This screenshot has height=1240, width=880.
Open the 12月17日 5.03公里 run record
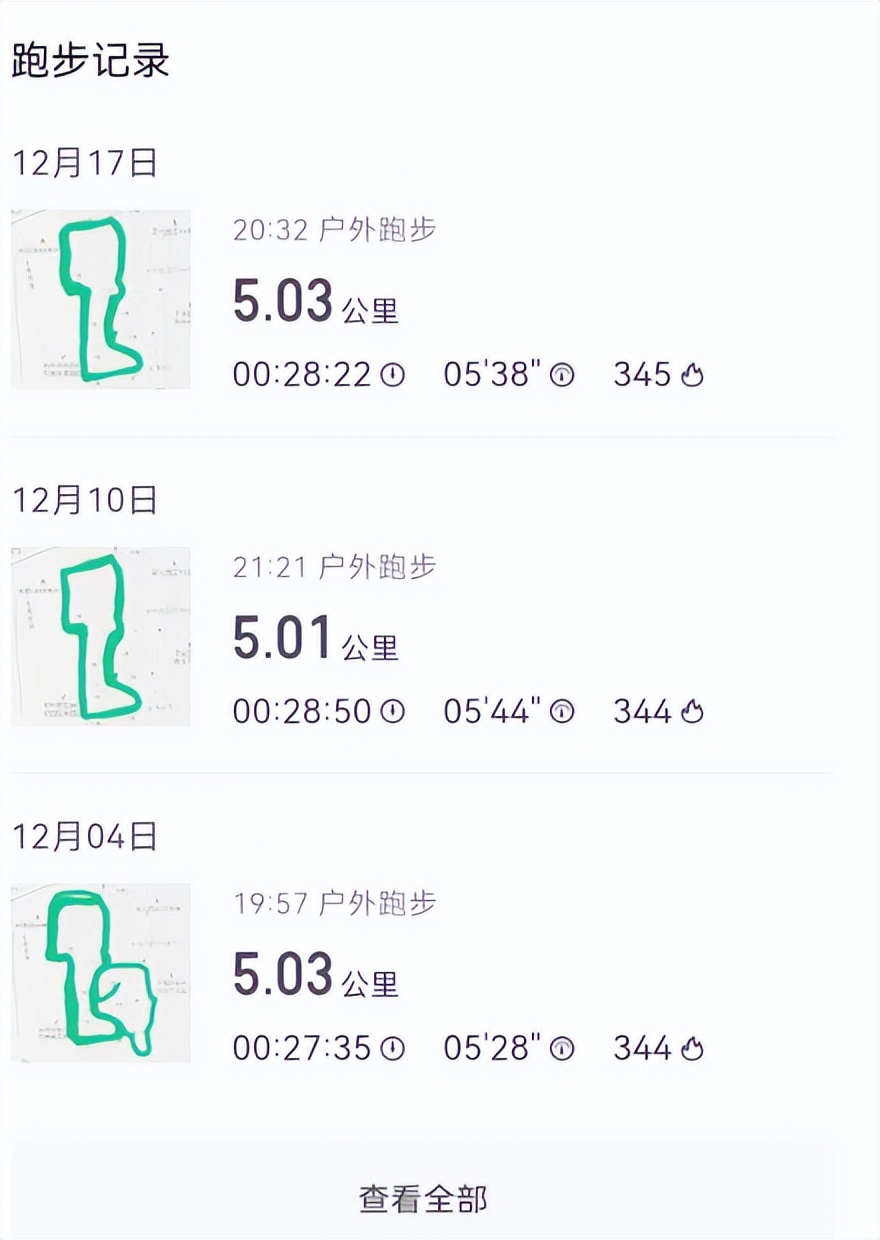[x=420, y=300]
